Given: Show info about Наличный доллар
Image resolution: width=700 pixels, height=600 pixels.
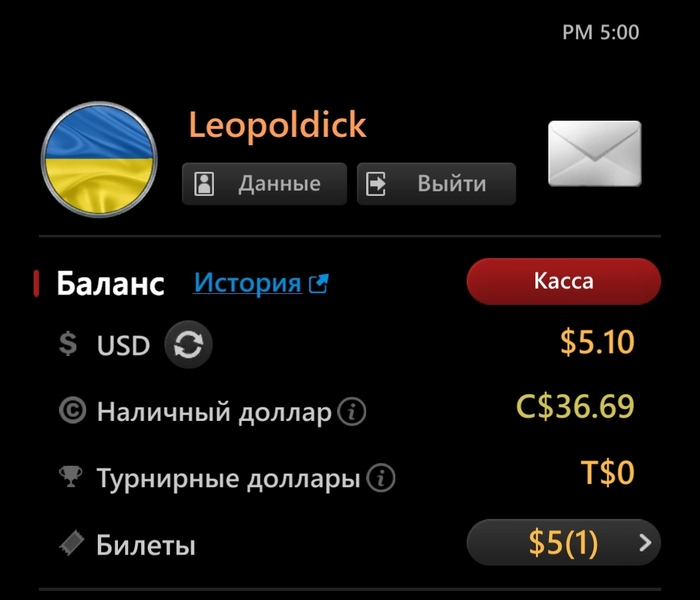Looking at the screenshot, I should click(x=352, y=411).
